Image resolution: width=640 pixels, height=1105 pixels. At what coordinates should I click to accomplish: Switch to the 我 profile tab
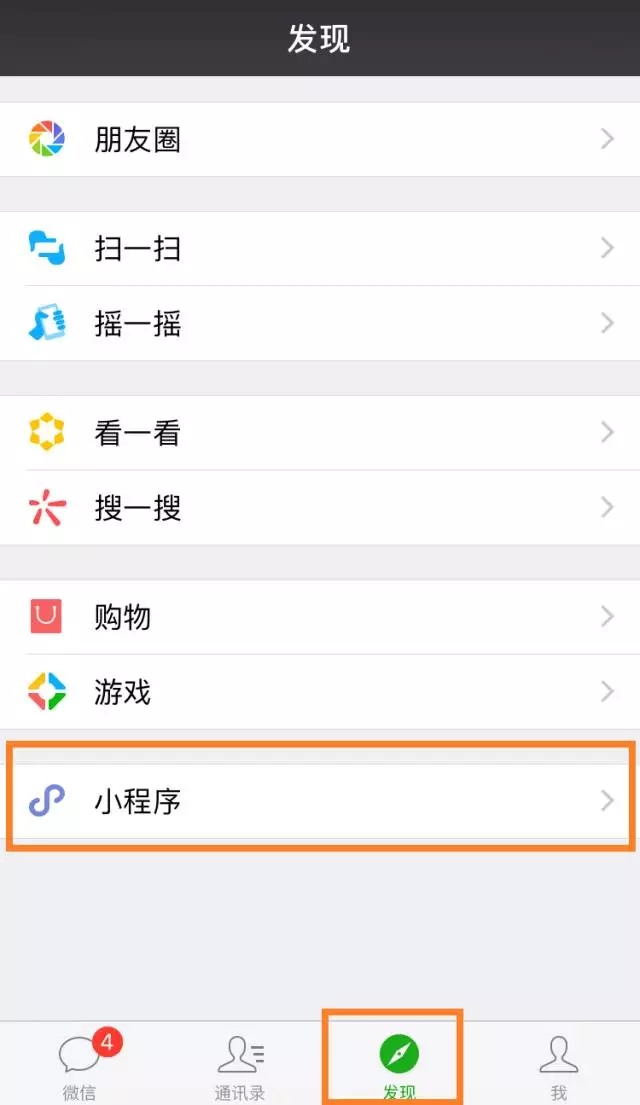pos(559,1065)
